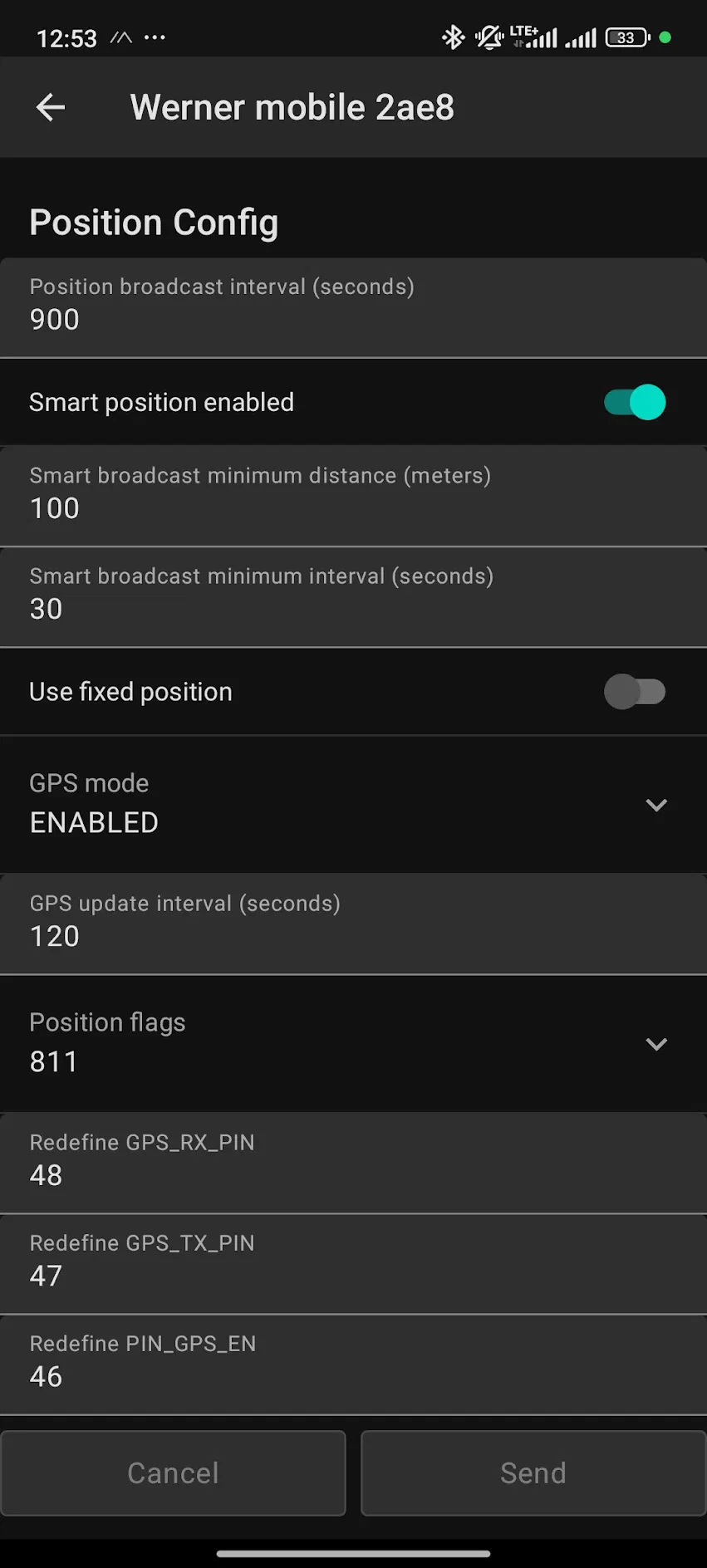Image resolution: width=707 pixels, height=1568 pixels.
Task: Send the position config changes
Action: (x=533, y=1473)
